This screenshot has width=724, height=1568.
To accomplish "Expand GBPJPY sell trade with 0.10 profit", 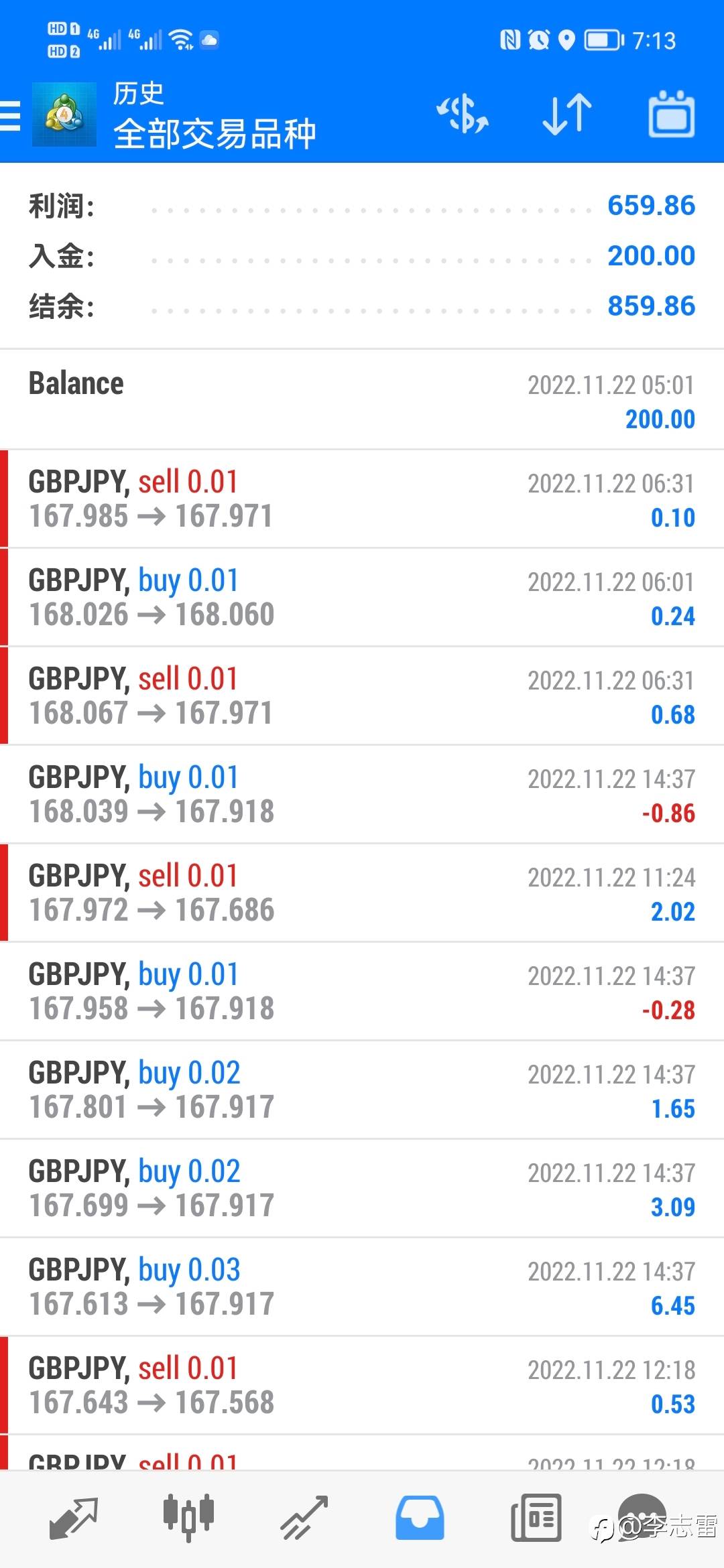I will [362, 499].
